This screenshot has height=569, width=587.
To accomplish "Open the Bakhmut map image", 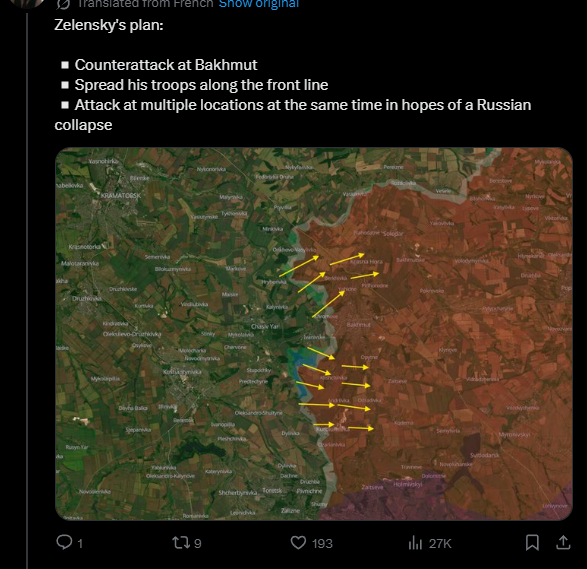I will (x=314, y=334).
